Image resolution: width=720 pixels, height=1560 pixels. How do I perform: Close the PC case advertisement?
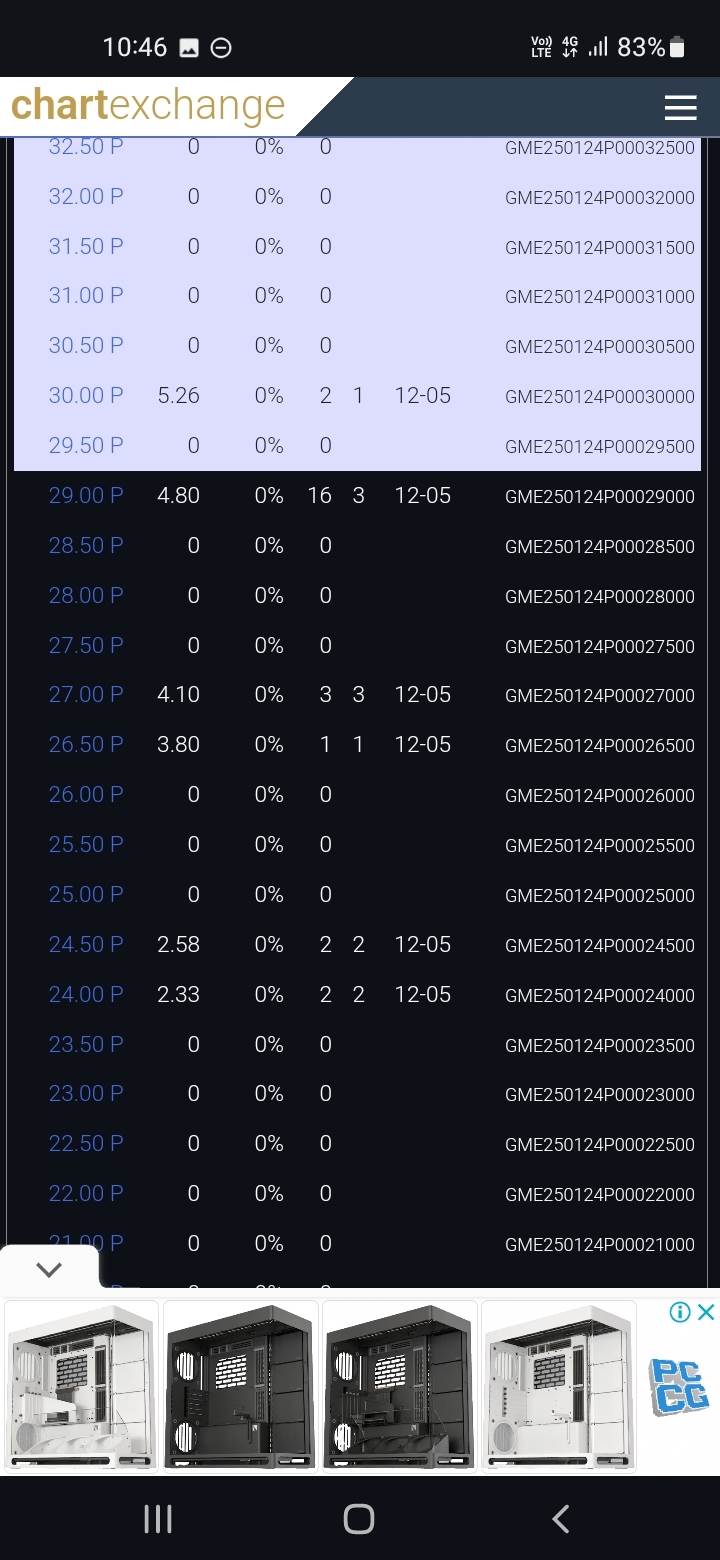coord(706,1312)
